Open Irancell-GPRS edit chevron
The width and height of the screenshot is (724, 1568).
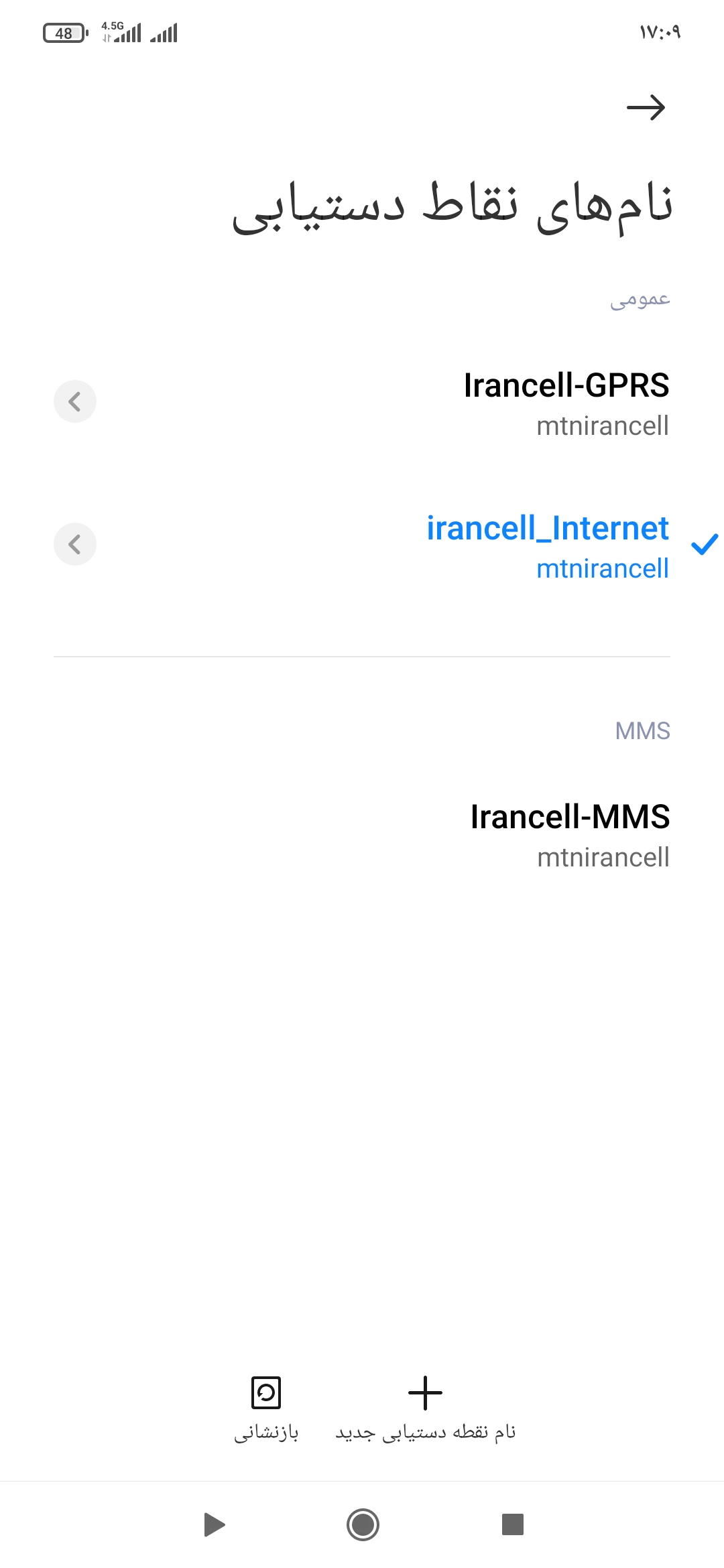[x=75, y=402]
